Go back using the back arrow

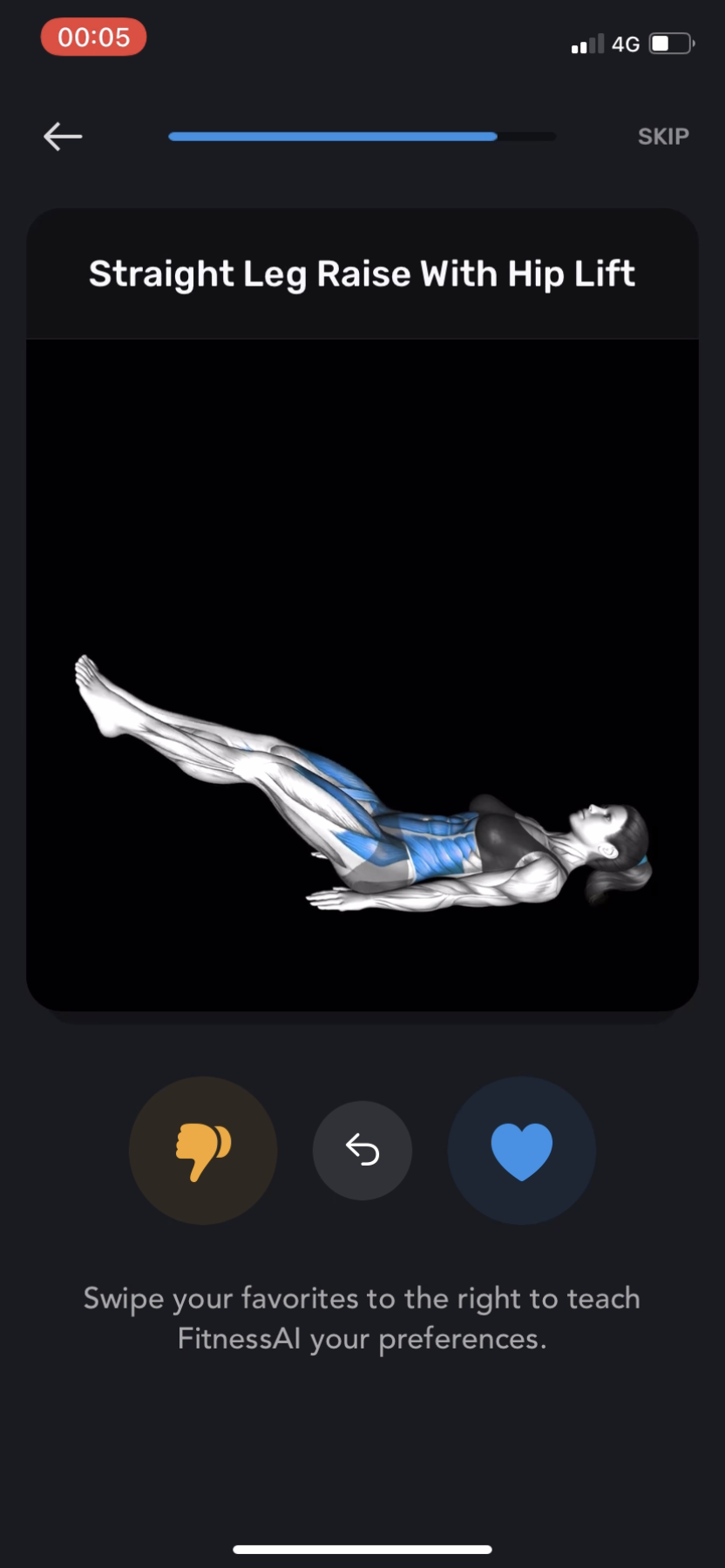point(62,136)
